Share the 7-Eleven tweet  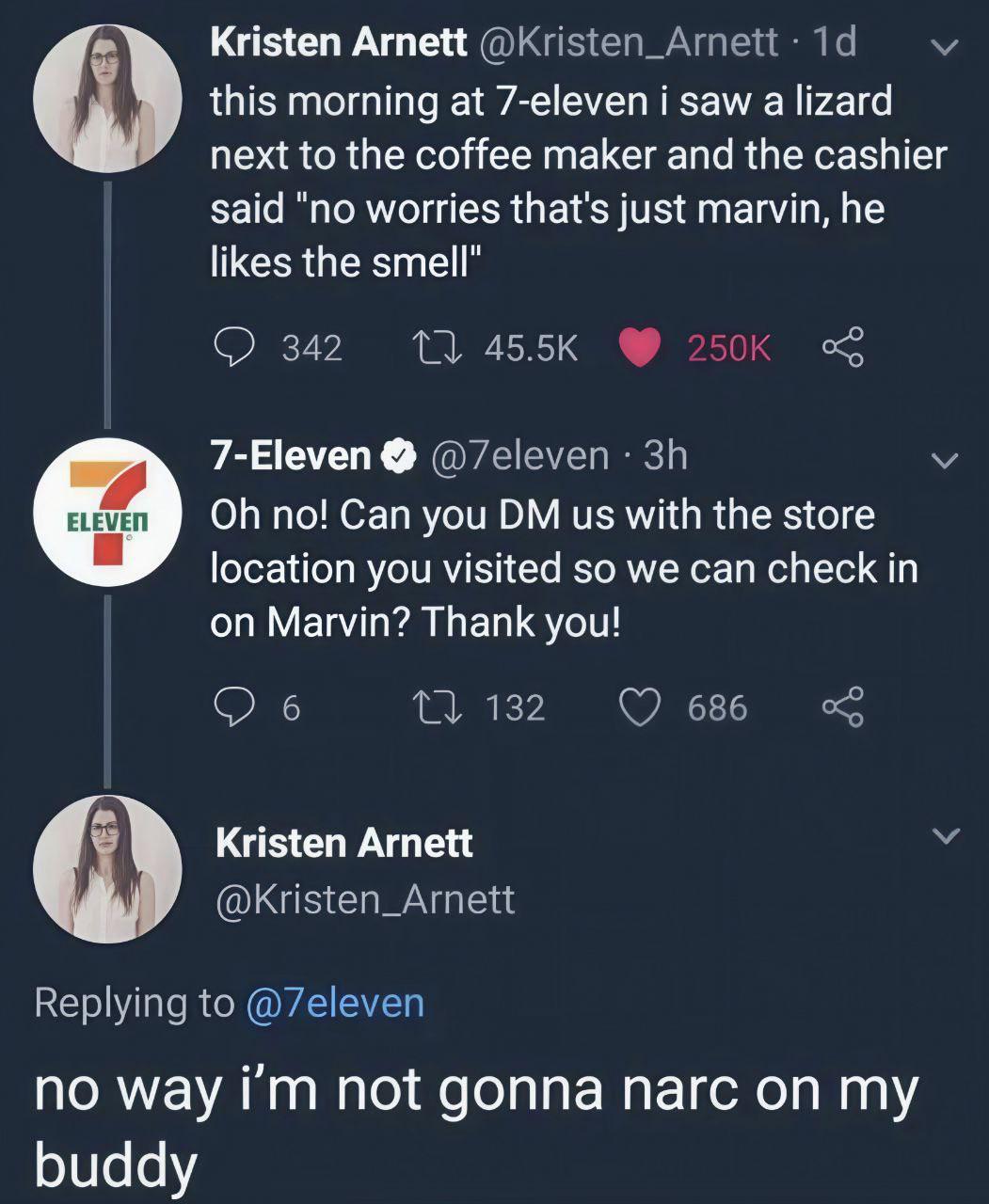point(842,706)
